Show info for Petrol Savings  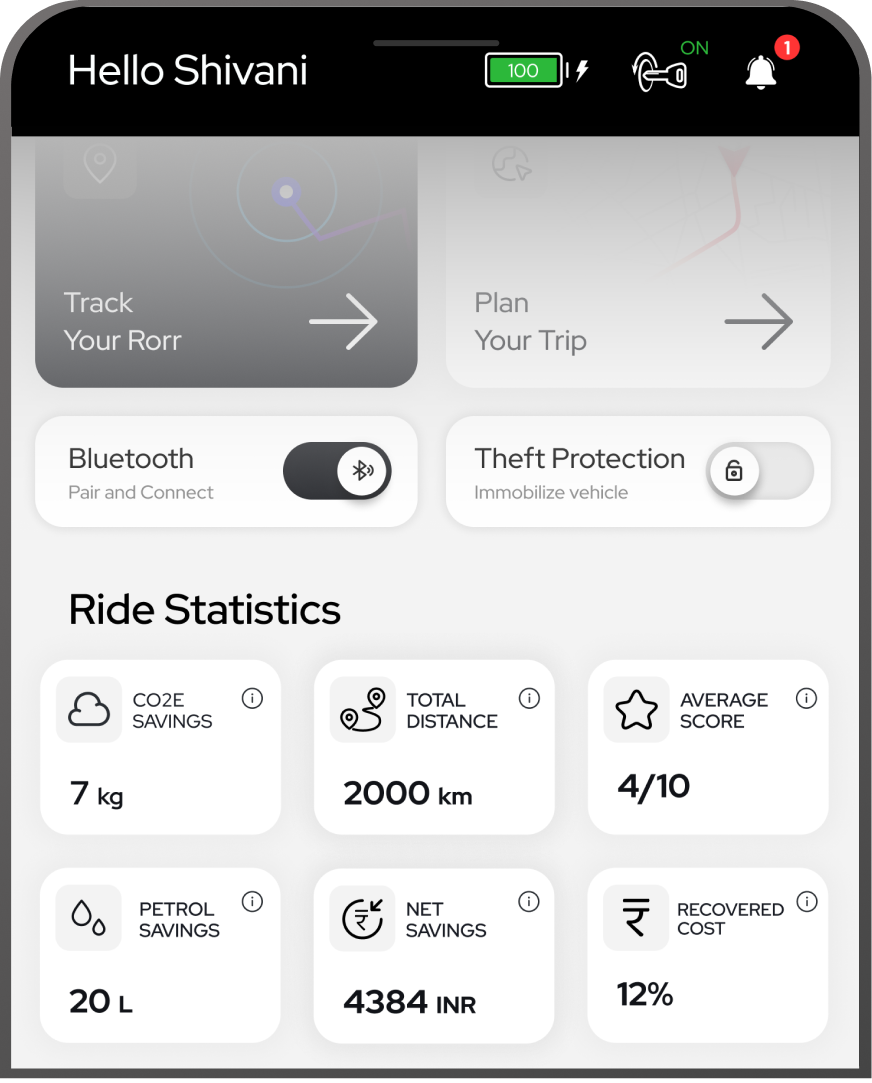252,902
